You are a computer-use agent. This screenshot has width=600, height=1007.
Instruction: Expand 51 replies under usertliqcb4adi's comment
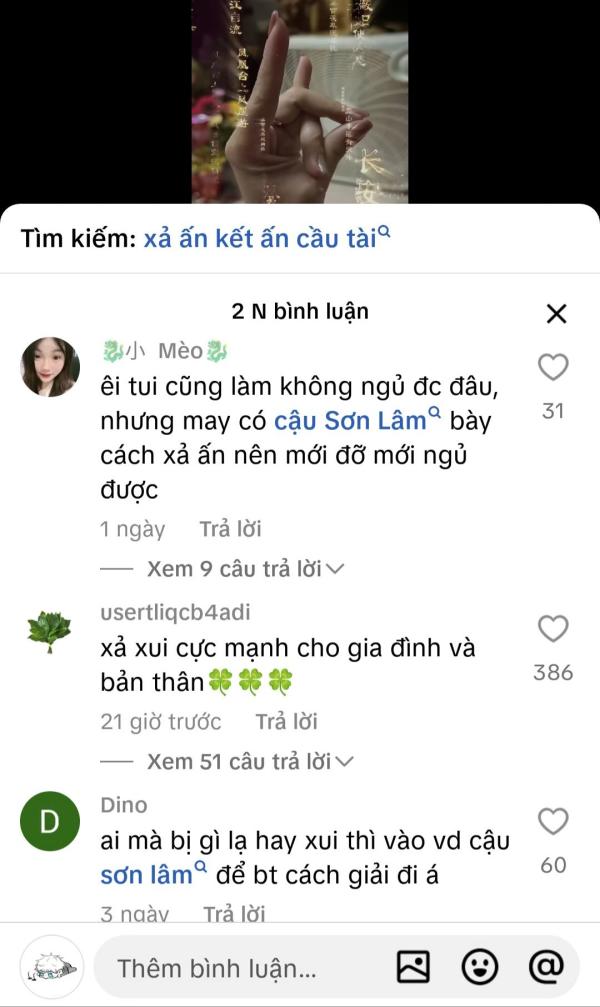point(250,762)
